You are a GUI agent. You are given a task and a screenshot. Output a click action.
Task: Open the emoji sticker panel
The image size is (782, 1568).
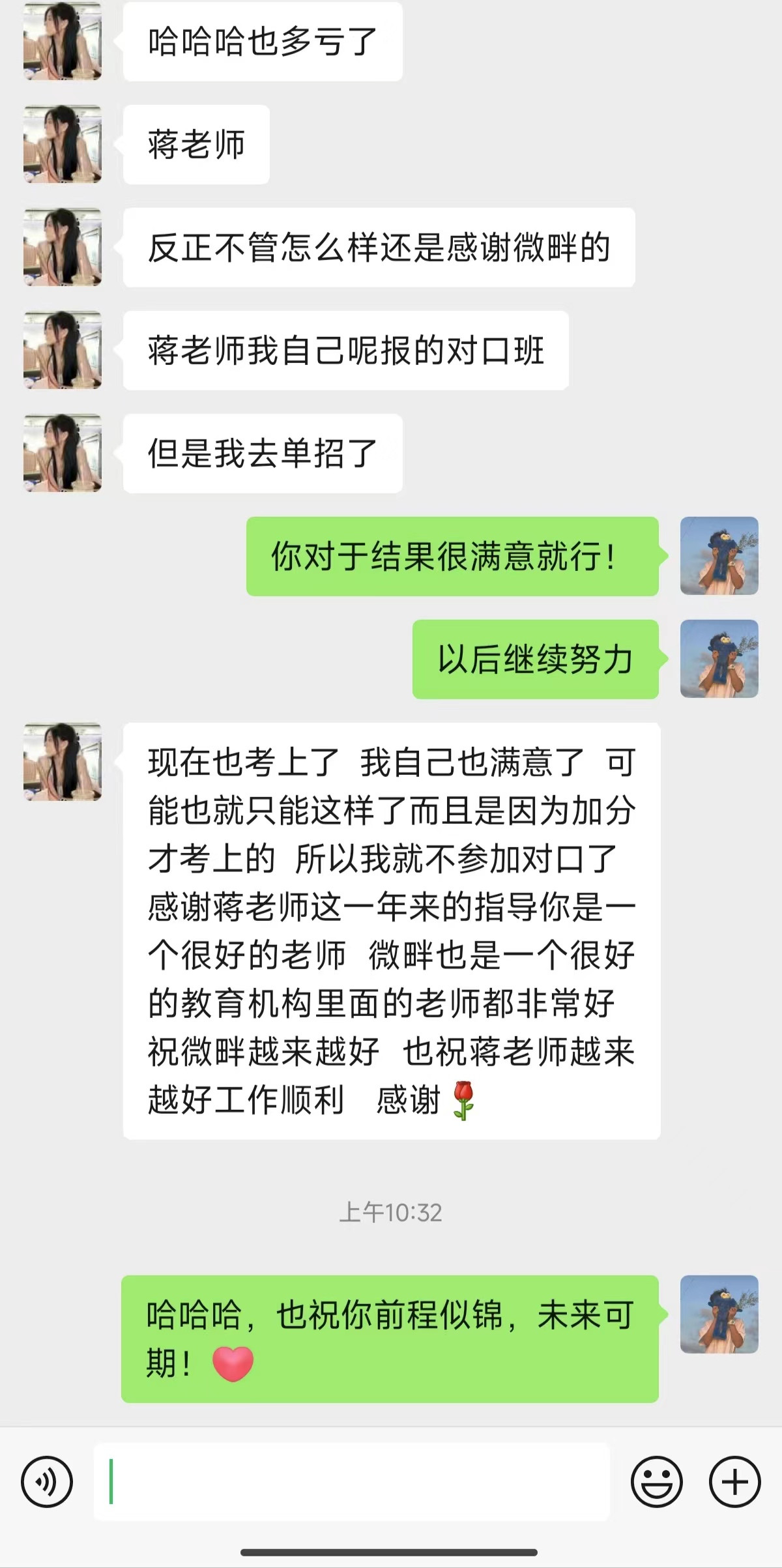click(x=656, y=1481)
